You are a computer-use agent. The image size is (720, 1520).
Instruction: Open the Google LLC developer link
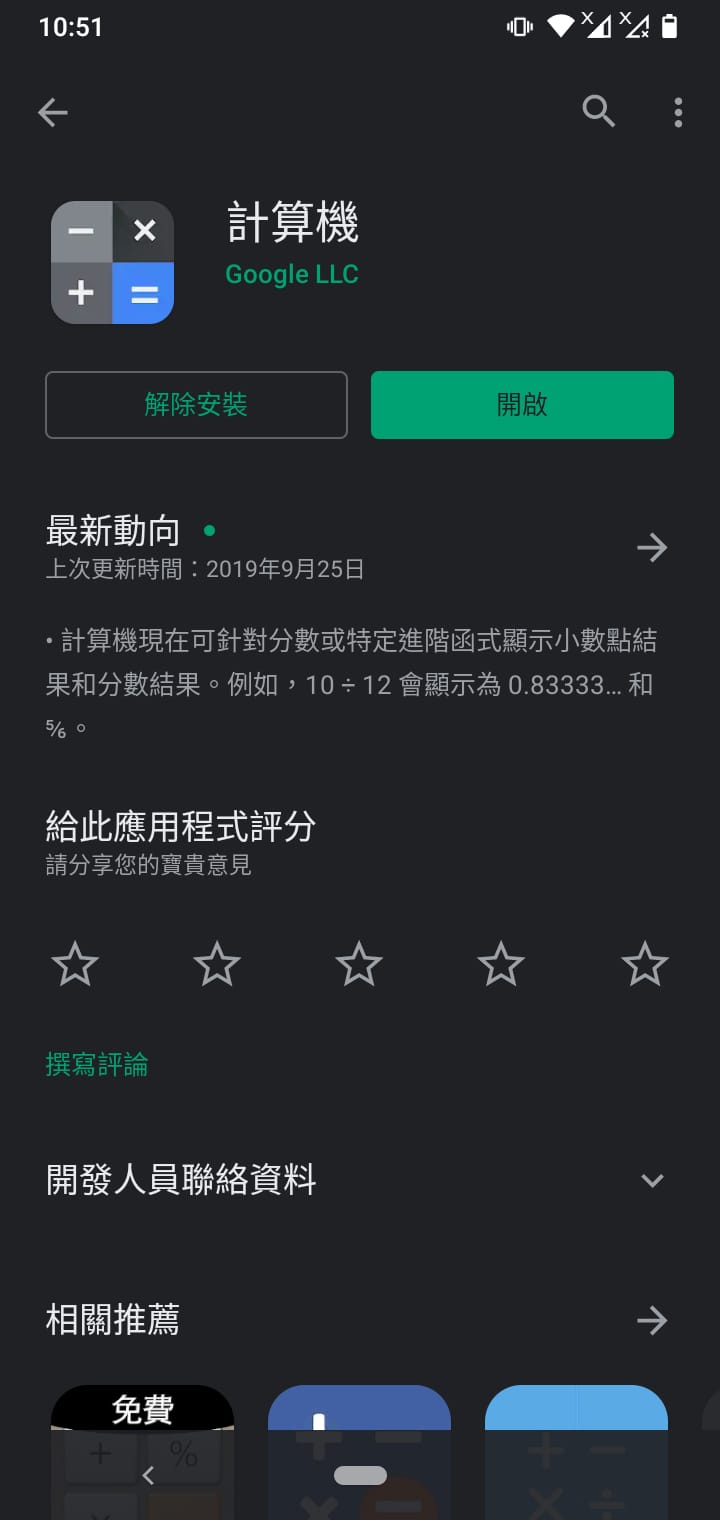(292, 273)
